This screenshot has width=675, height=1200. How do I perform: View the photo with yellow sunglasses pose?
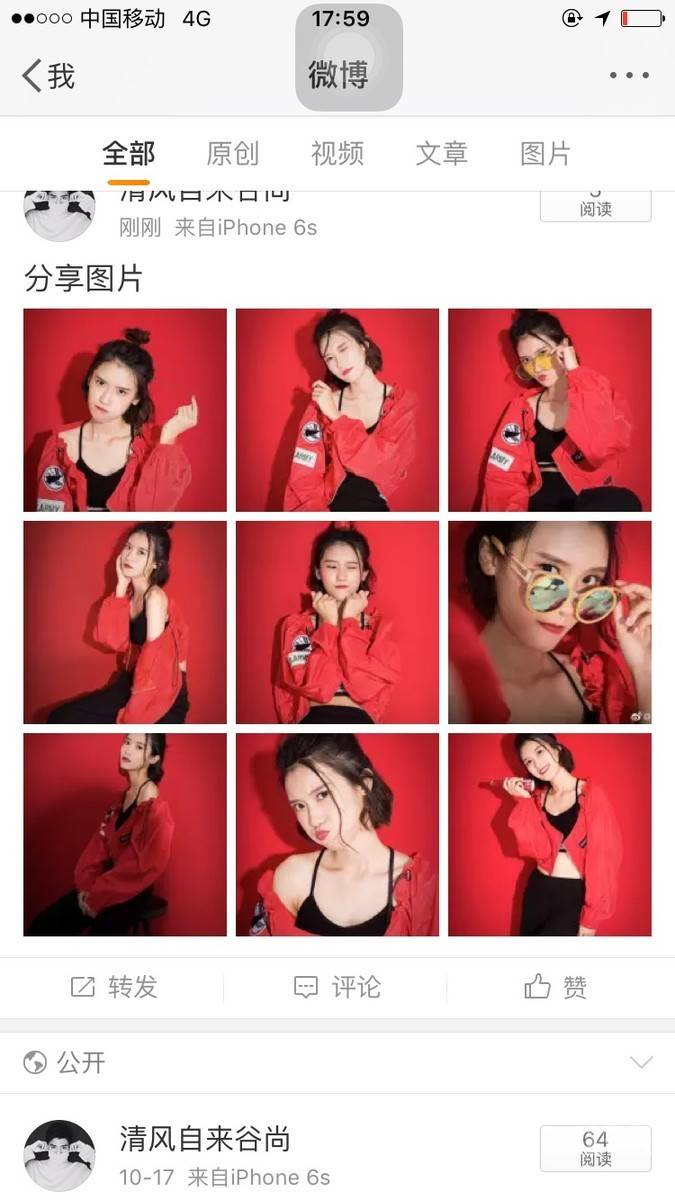coord(549,410)
